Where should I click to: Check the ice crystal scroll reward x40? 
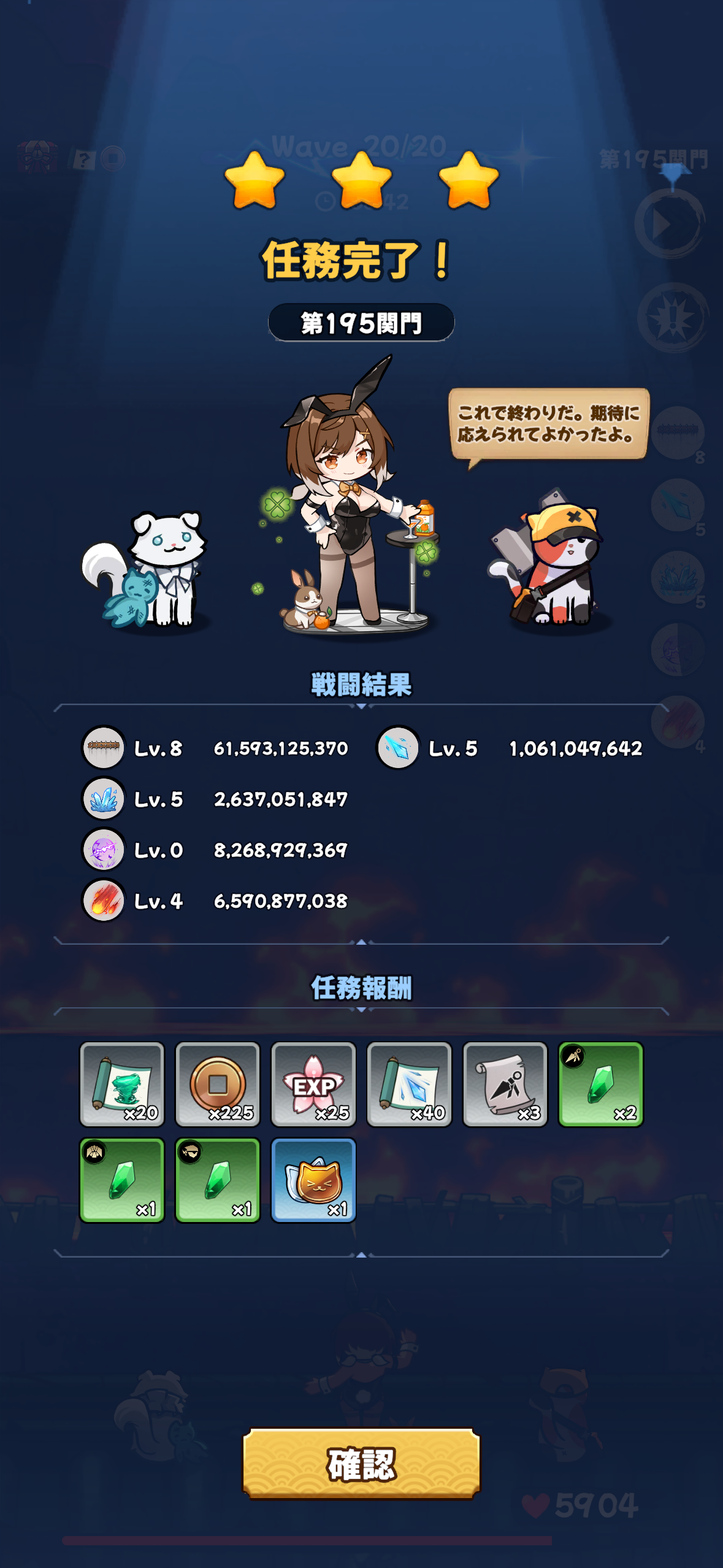click(409, 1084)
